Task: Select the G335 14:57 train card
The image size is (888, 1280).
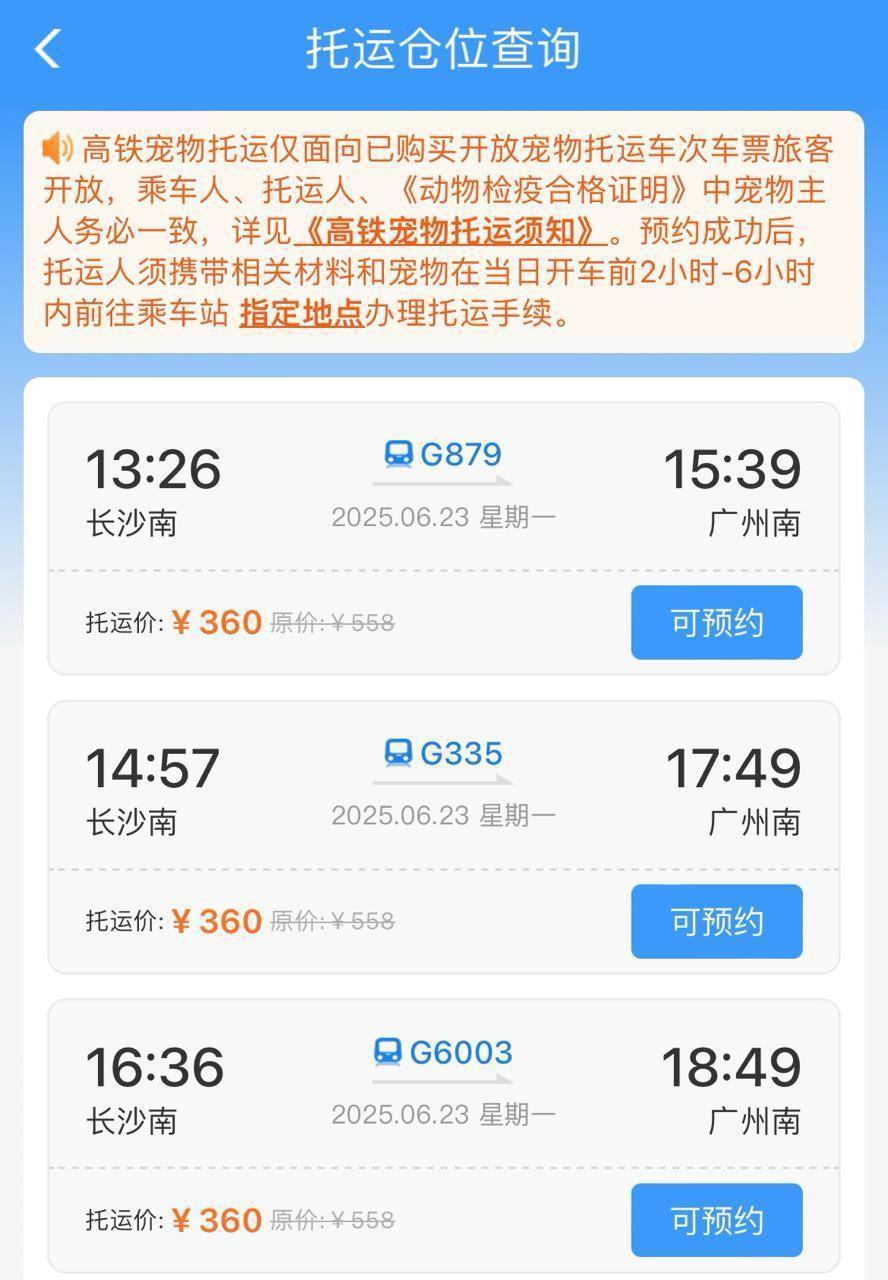Action: 443,789
